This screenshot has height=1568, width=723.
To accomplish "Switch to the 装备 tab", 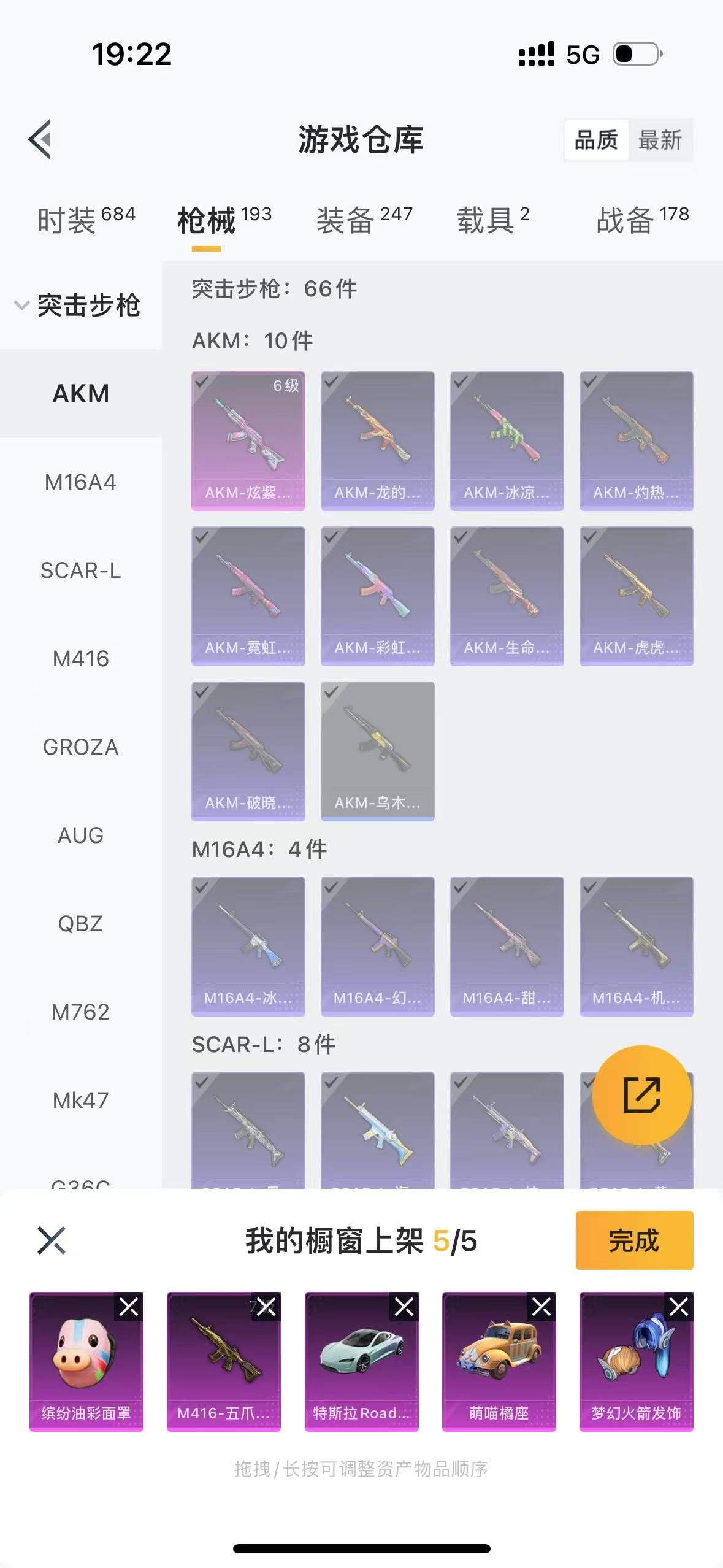I will pyautogui.click(x=364, y=220).
